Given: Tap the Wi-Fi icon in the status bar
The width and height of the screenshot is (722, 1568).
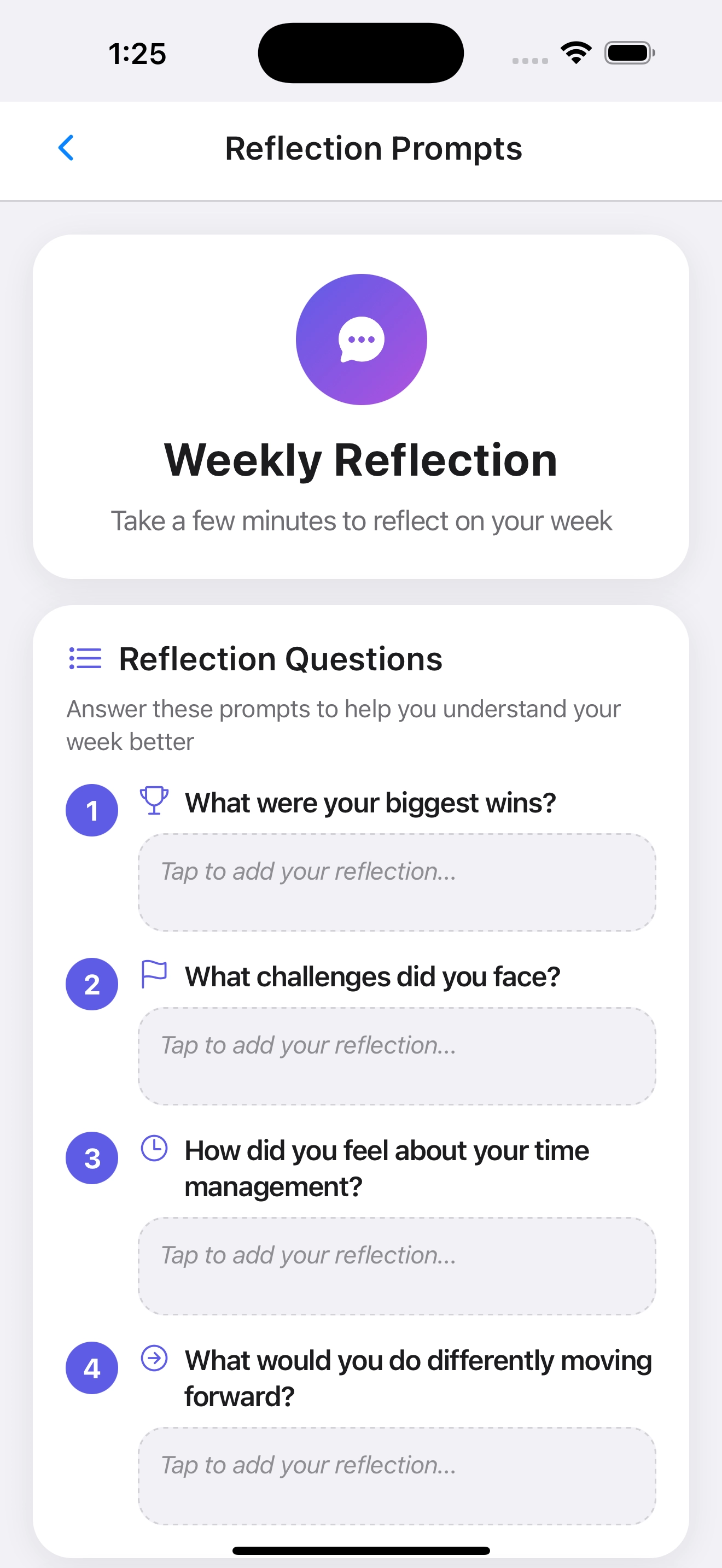Looking at the screenshot, I should click(x=575, y=53).
